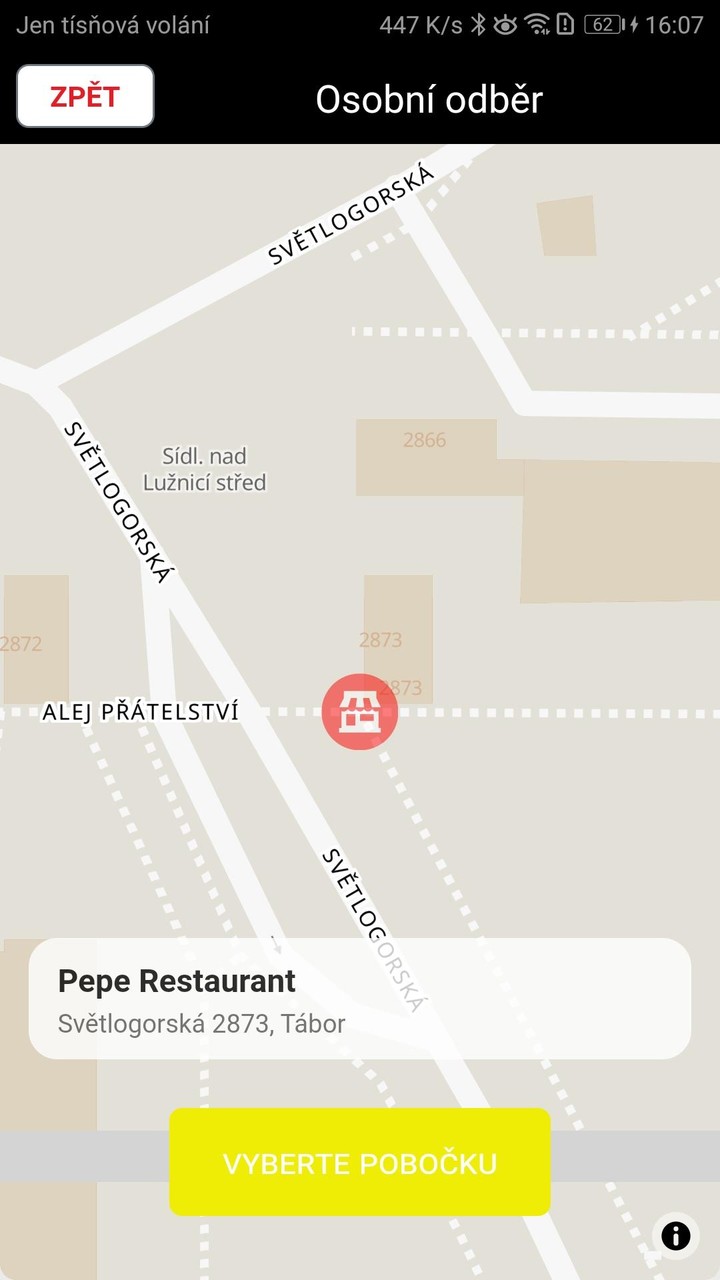The width and height of the screenshot is (720, 1280).
Task: Open the info icon in bottom corner
Action: click(x=676, y=1233)
